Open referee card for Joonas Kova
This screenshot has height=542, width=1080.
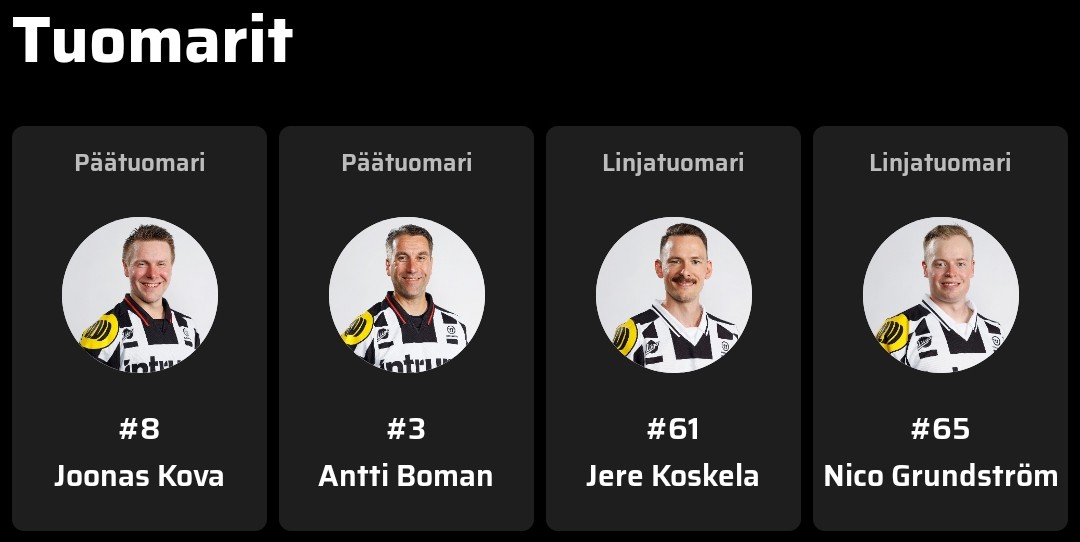139,328
